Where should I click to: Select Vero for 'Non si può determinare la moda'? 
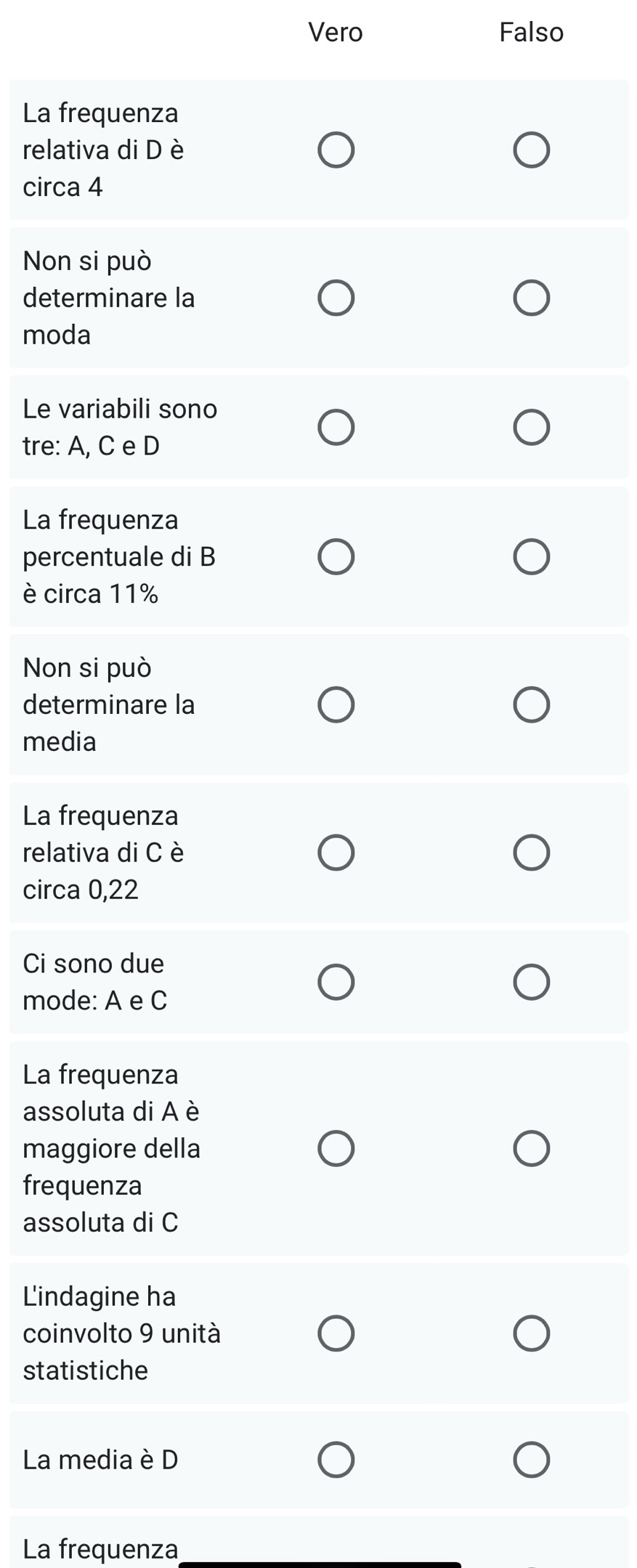(336, 298)
